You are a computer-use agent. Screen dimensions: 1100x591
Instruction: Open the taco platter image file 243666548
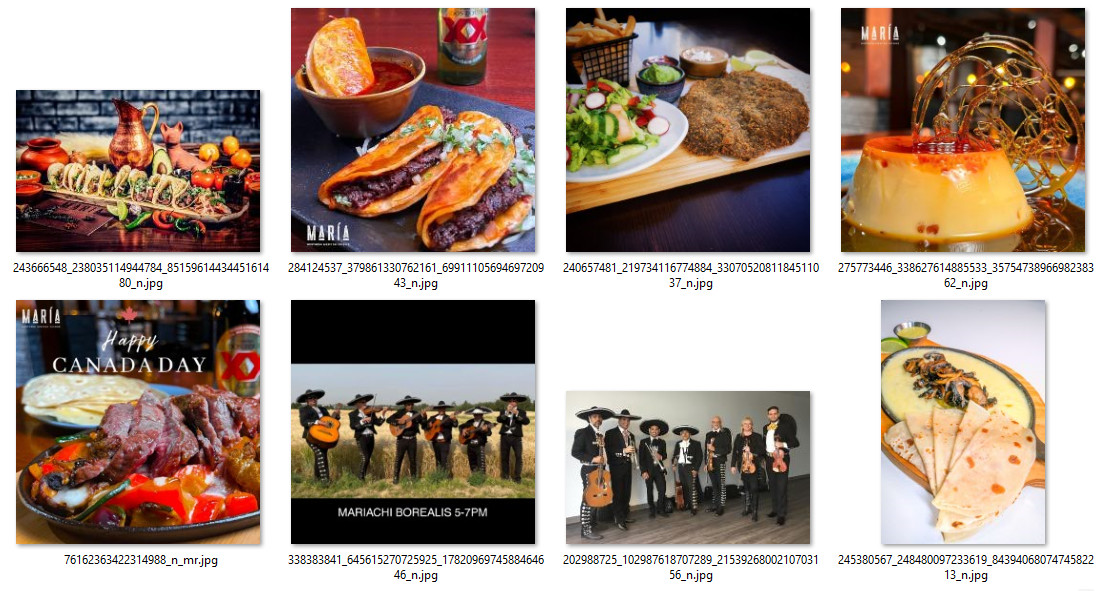(138, 171)
